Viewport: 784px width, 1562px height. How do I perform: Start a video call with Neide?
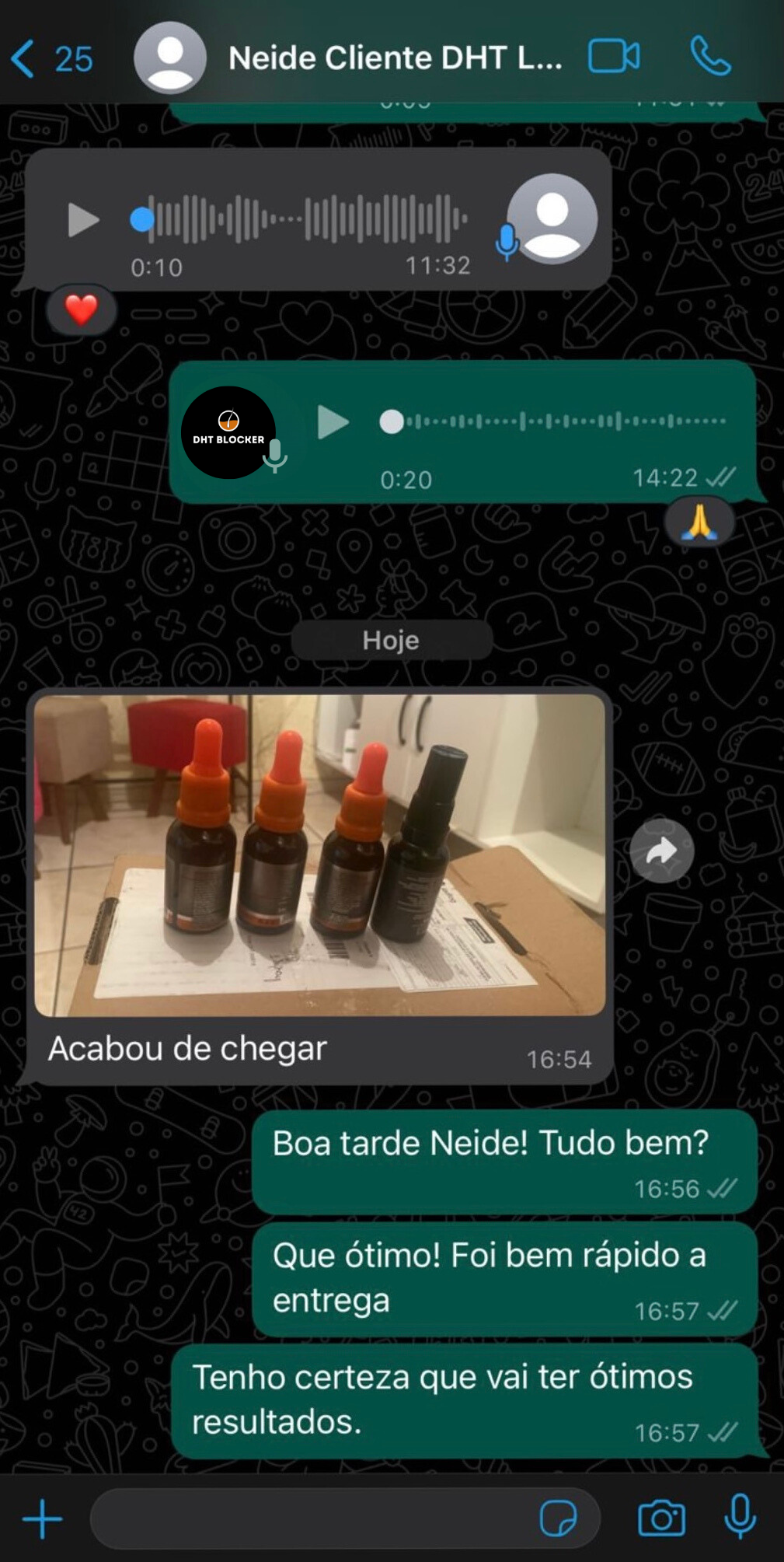[614, 57]
